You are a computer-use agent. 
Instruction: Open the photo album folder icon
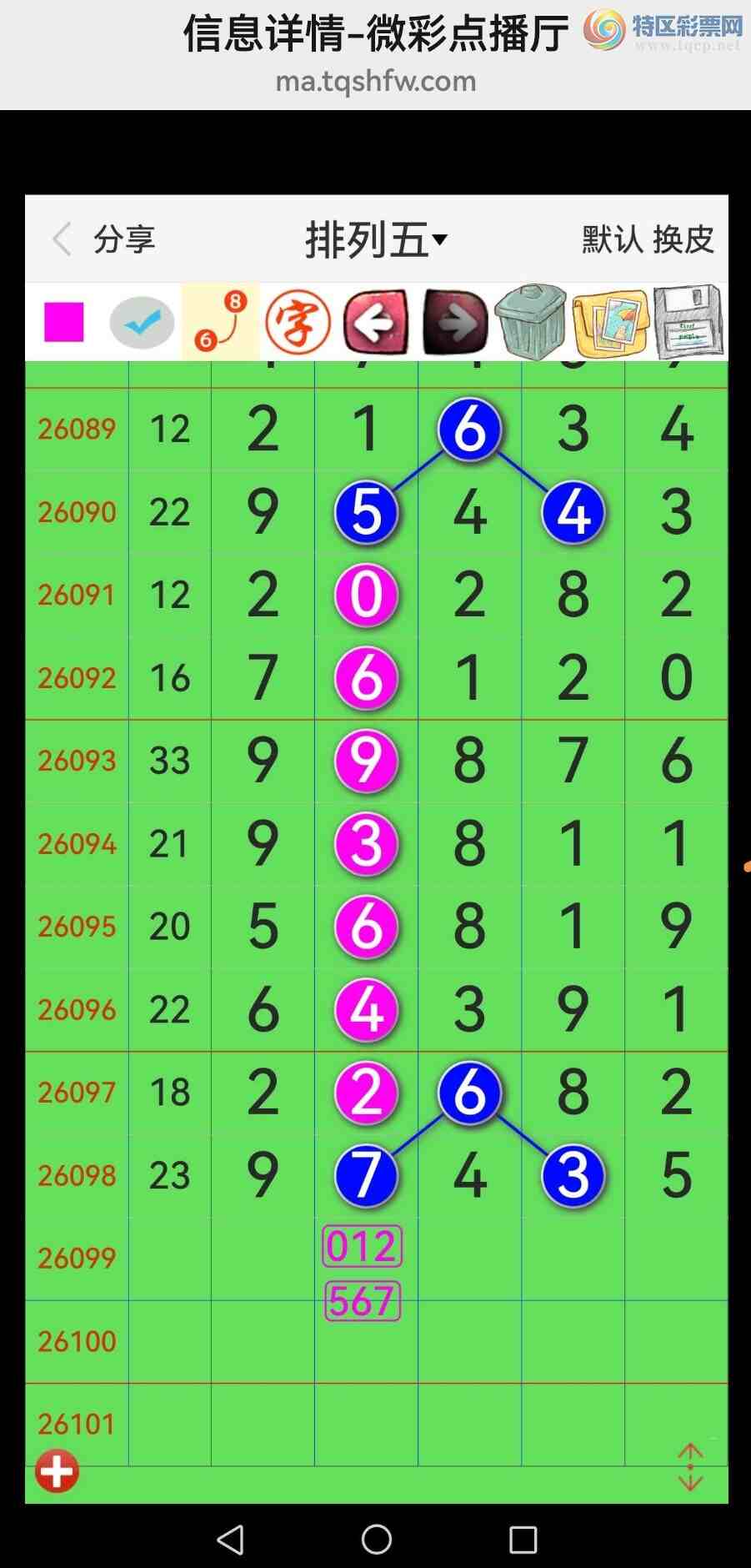[x=610, y=322]
